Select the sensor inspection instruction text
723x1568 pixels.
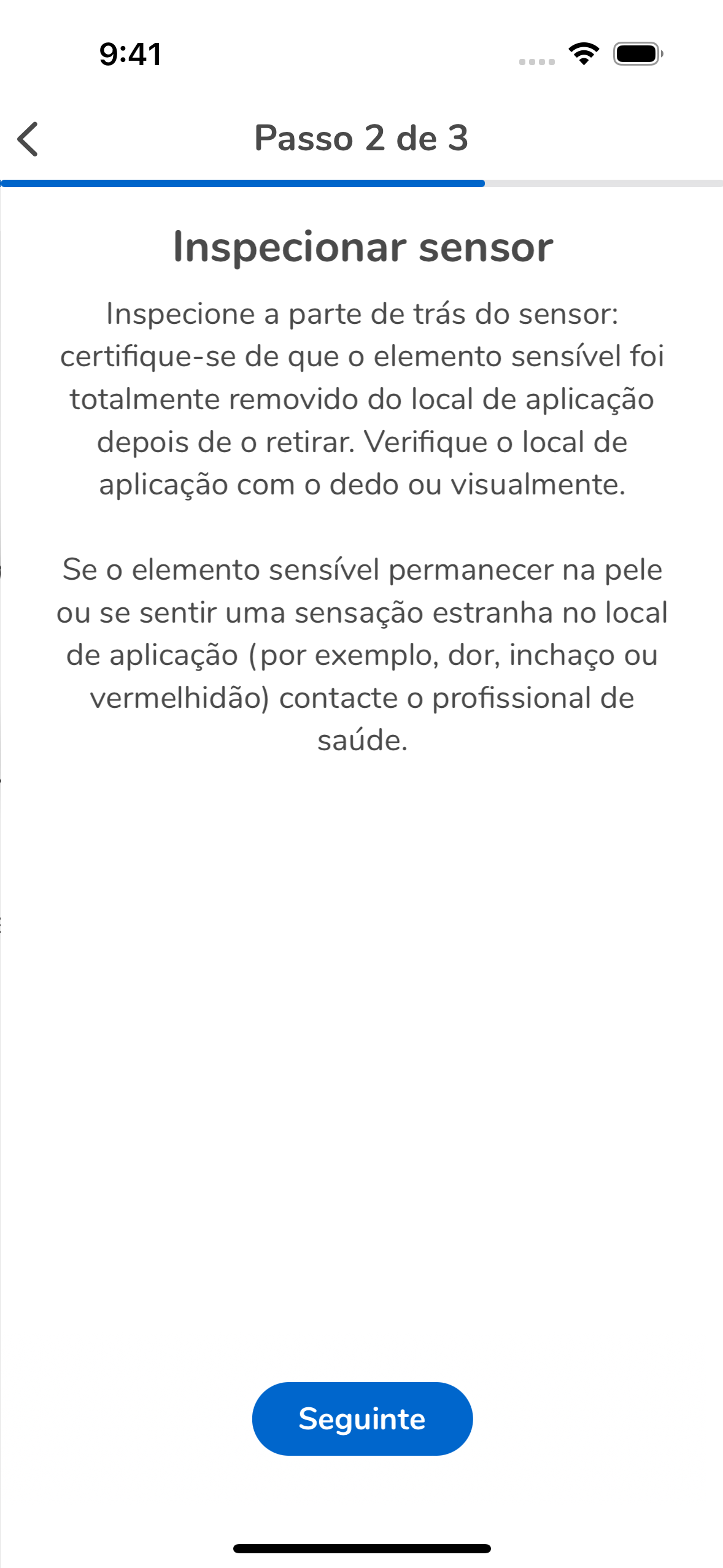(x=361, y=399)
